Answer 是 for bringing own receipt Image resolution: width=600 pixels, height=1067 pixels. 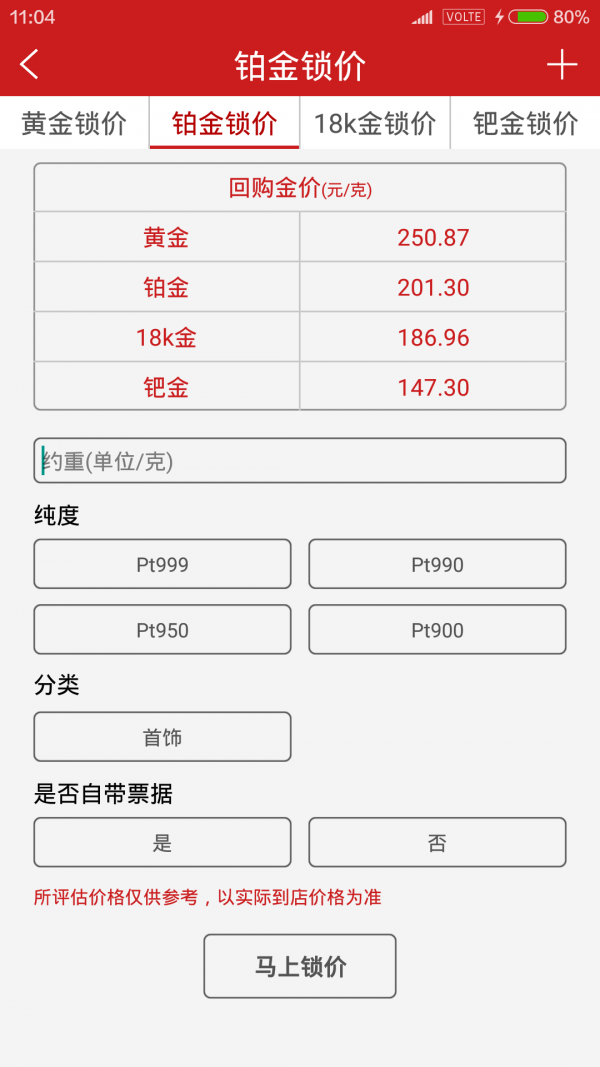(x=163, y=842)
